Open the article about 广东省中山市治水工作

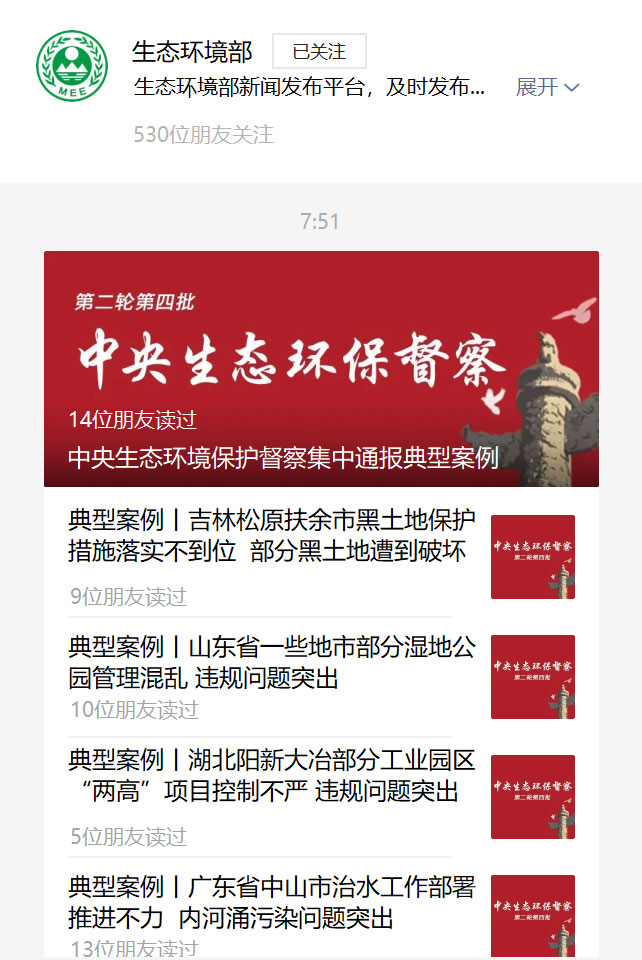pos(270,902)
